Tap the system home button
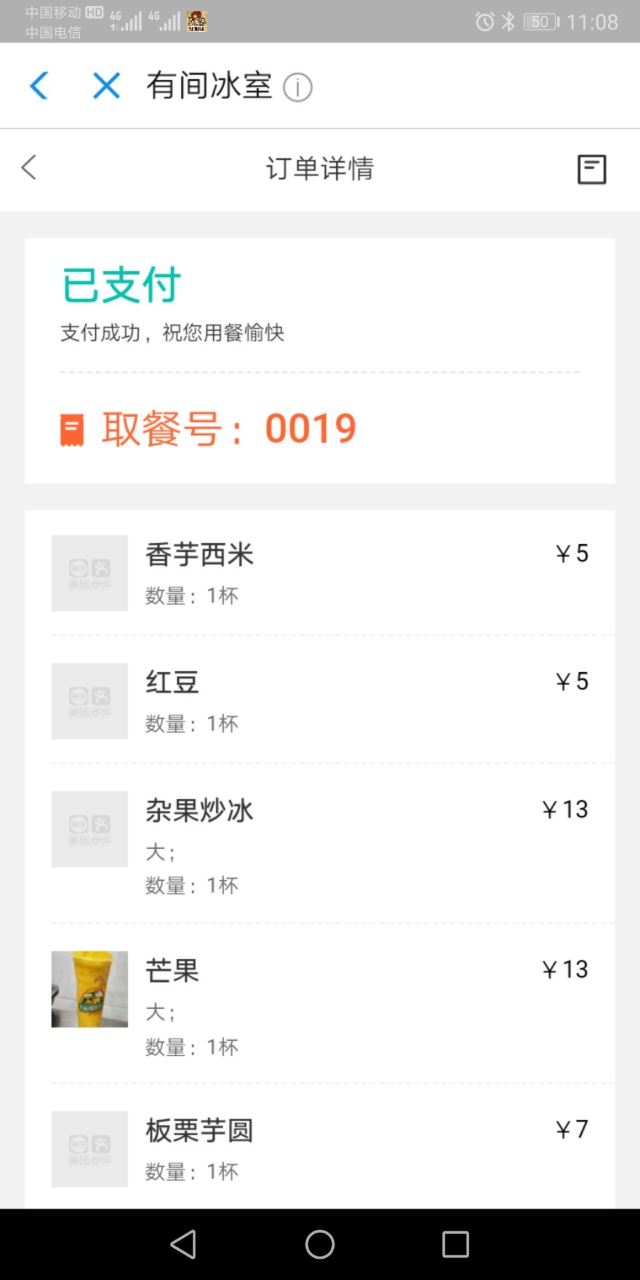This screenshot has width=640, height=1280. (320, 1244)
